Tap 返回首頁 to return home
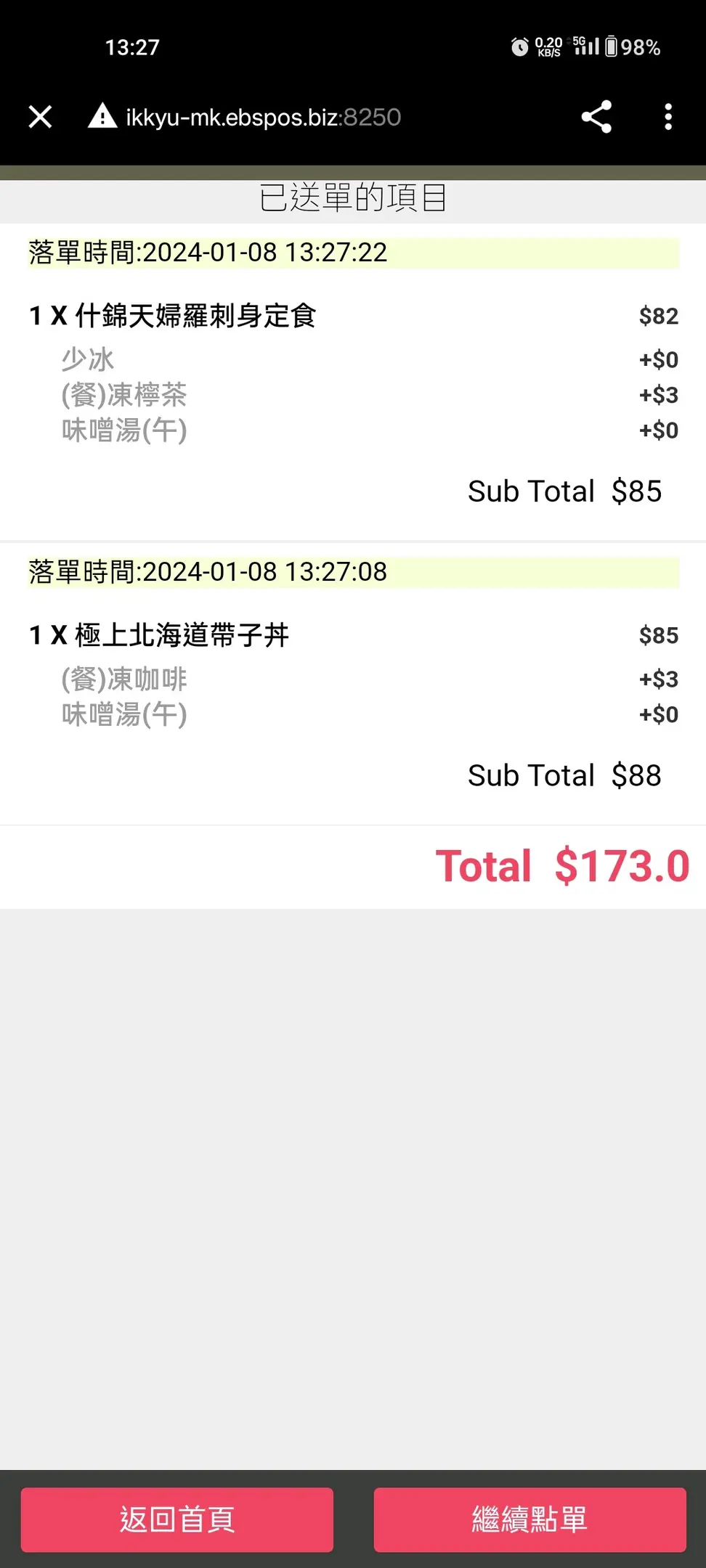 pos(177,1519)
